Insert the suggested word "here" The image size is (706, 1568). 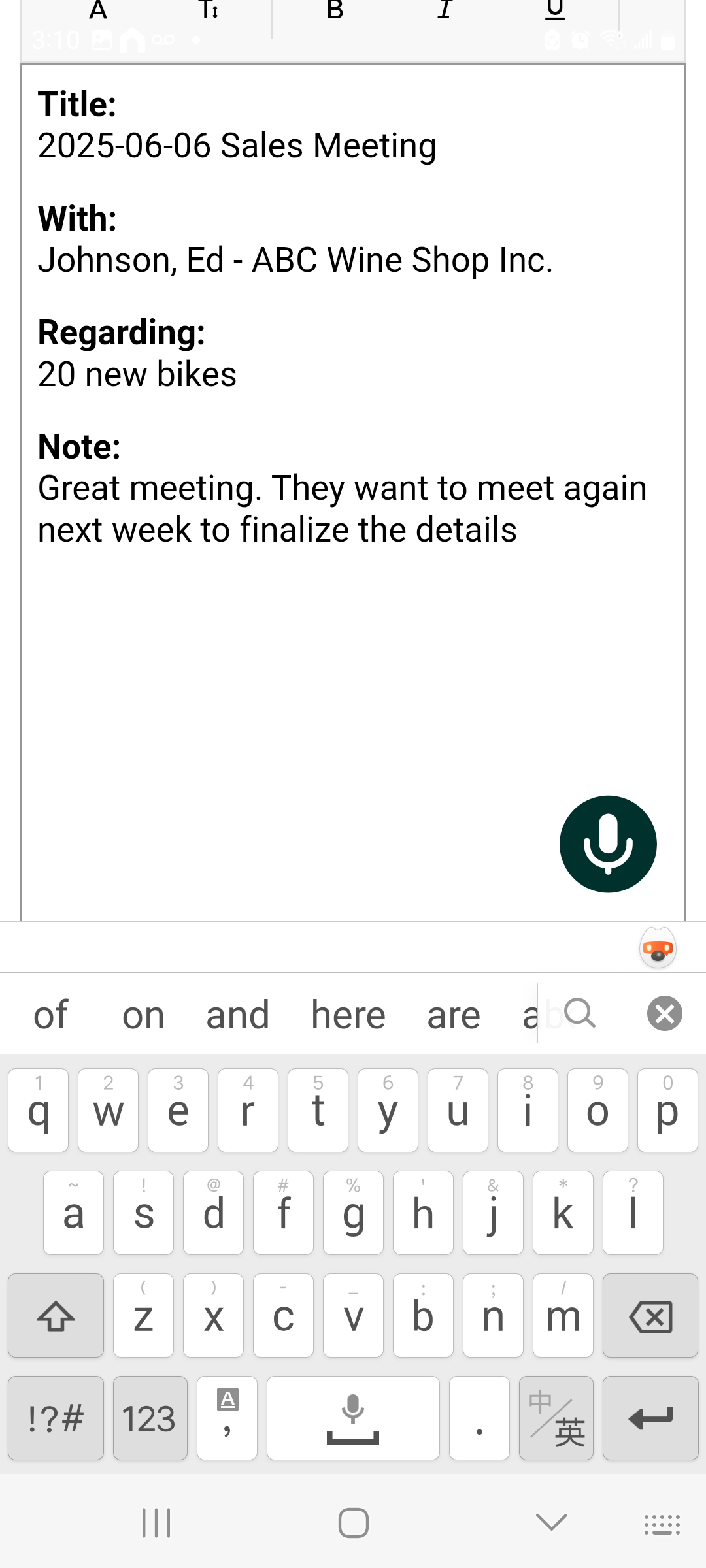[x=348, y=1015]
